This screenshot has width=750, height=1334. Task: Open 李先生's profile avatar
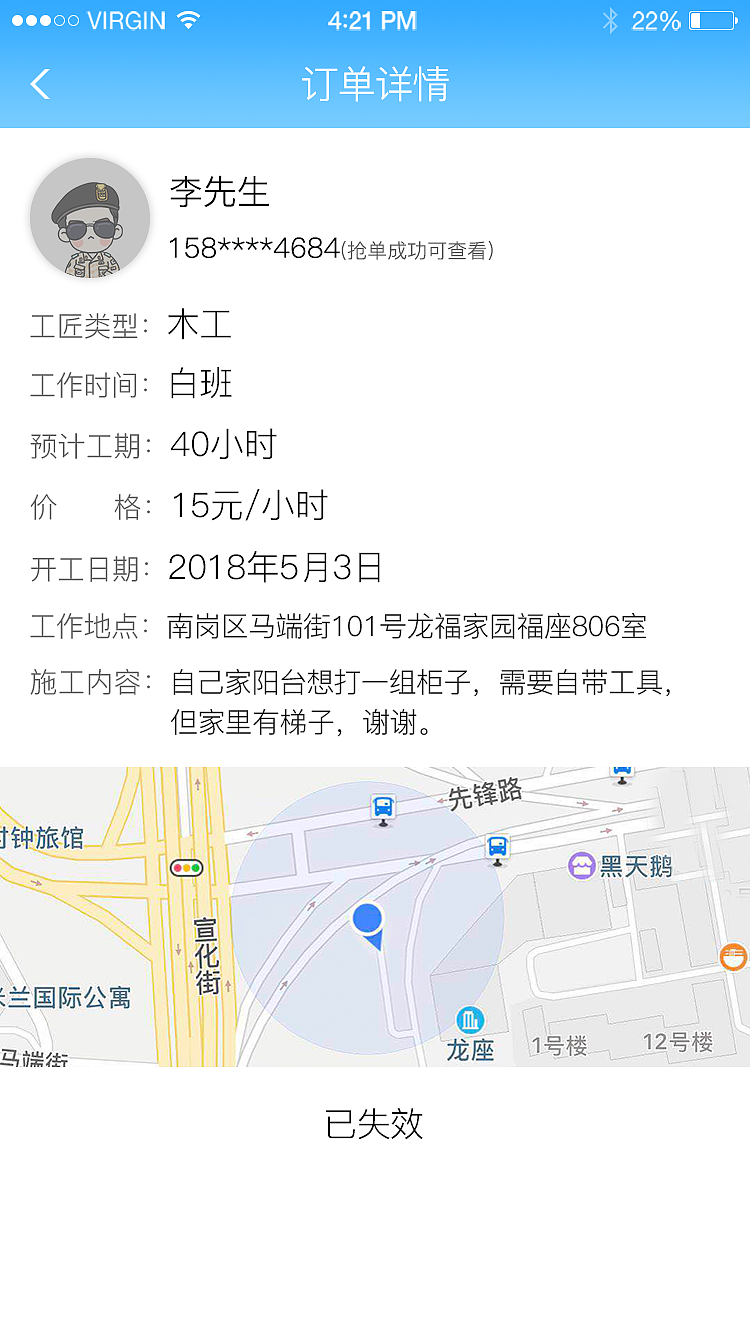90,217
